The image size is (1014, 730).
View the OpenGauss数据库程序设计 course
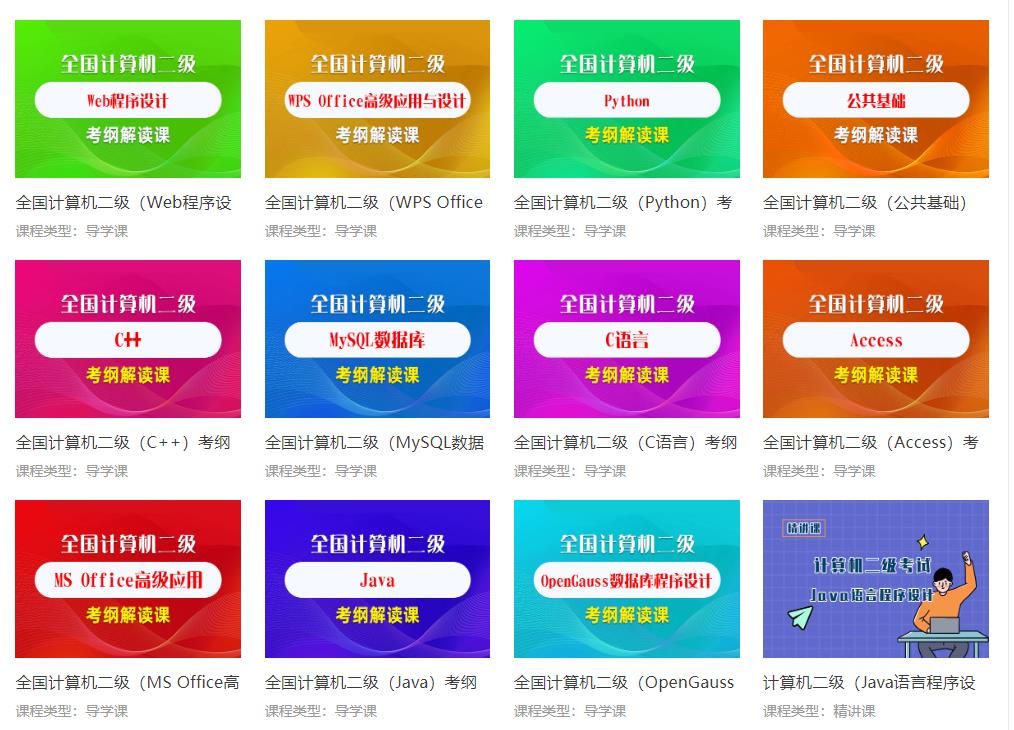[626, 579]
